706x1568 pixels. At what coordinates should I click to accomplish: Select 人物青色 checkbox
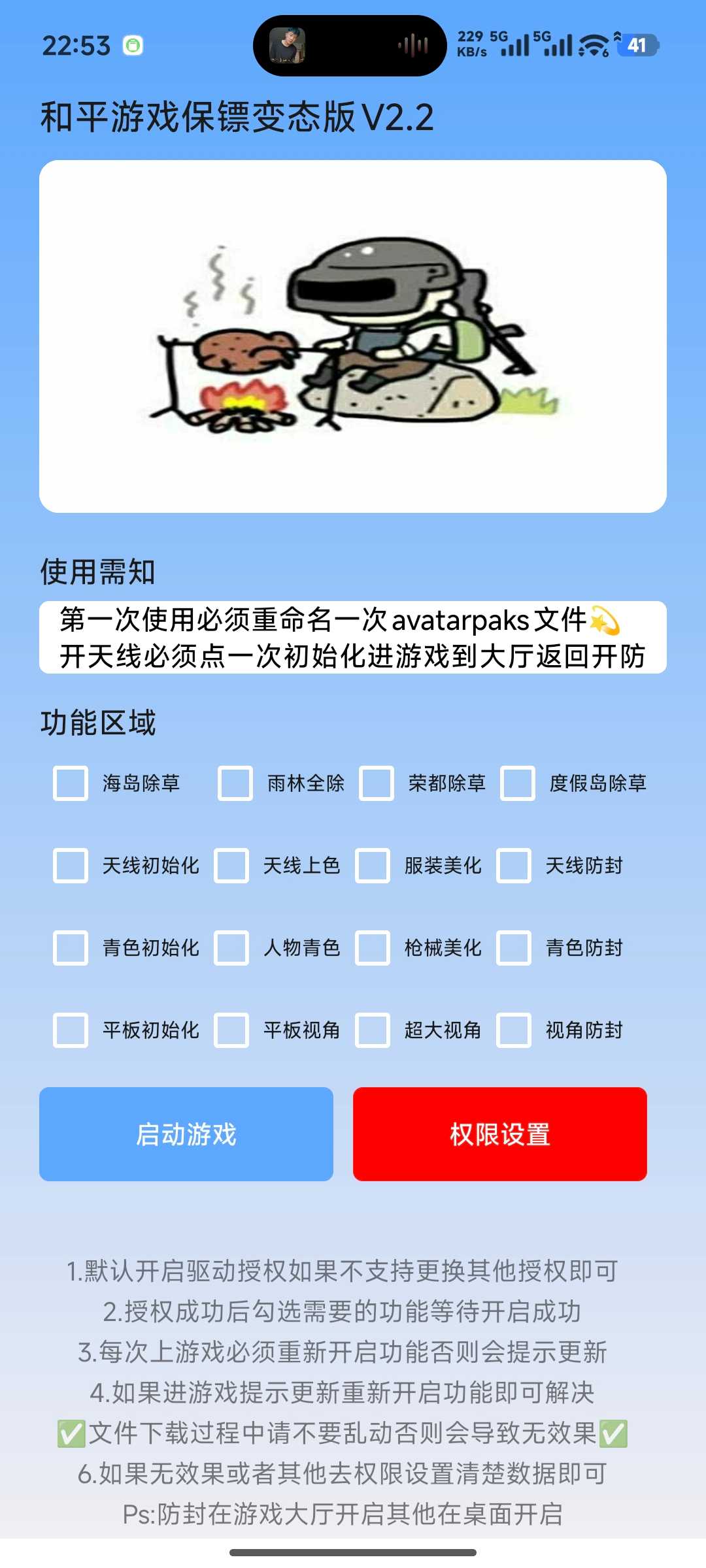coord(231,948)
